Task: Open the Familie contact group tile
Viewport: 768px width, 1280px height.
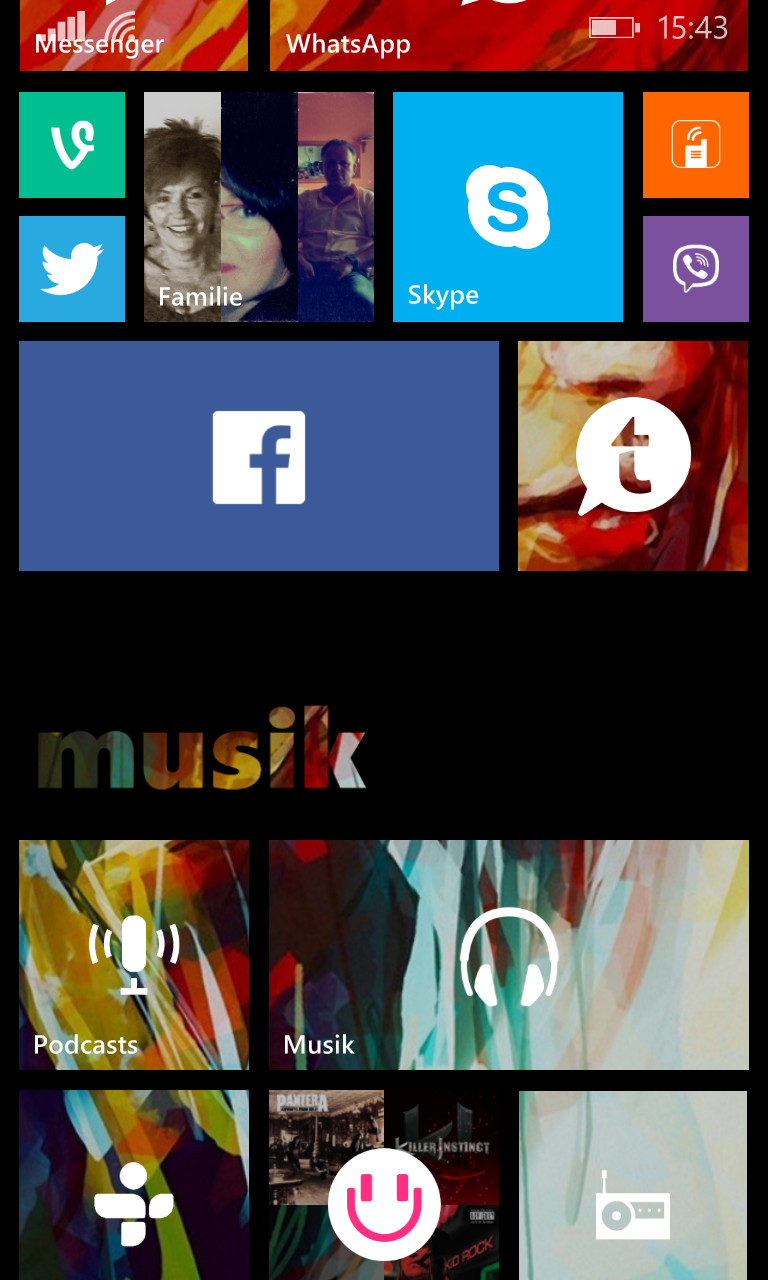Action: tap(259, 207)
